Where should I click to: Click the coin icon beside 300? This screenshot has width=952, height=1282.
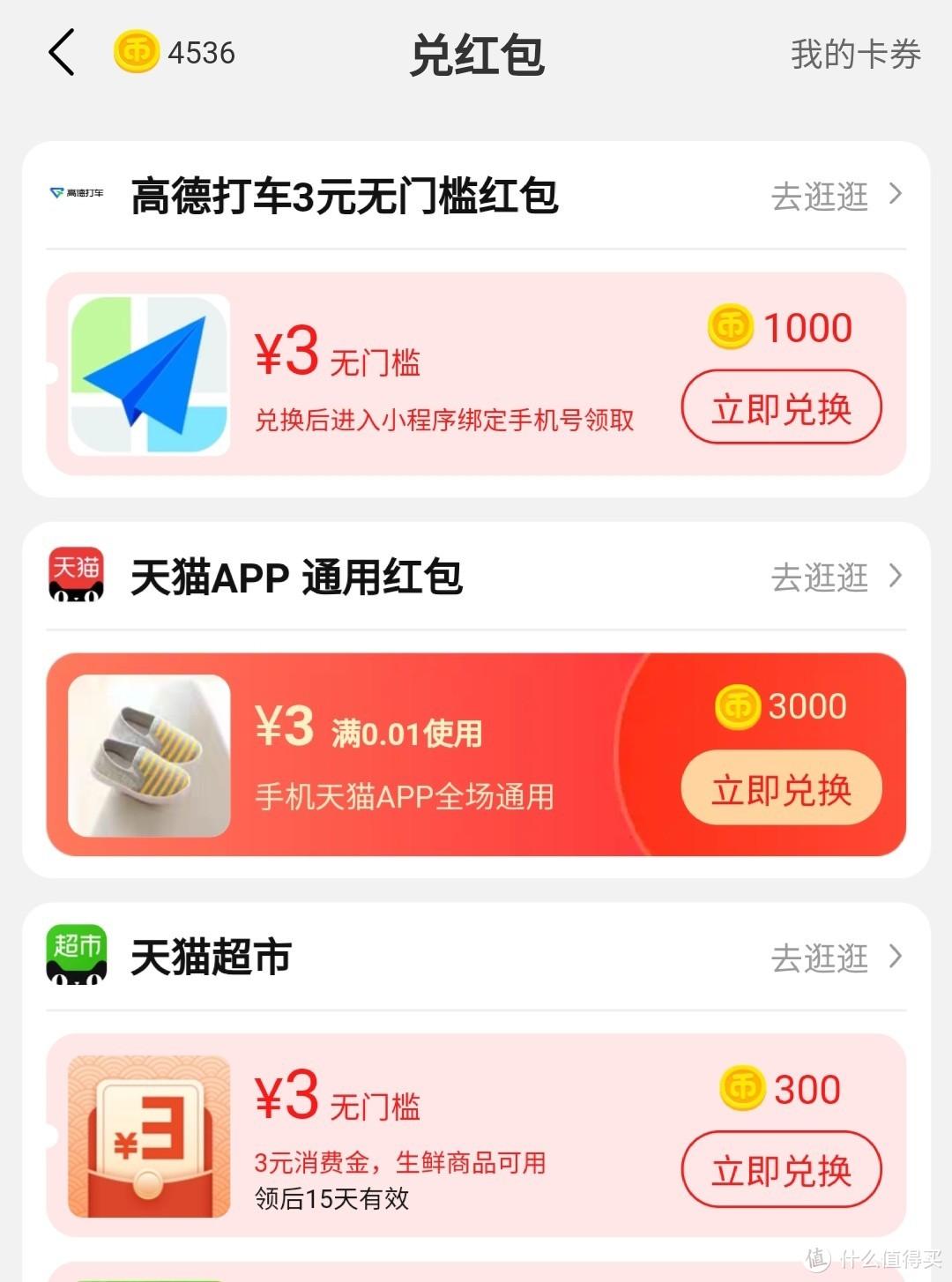[745, 1089]
